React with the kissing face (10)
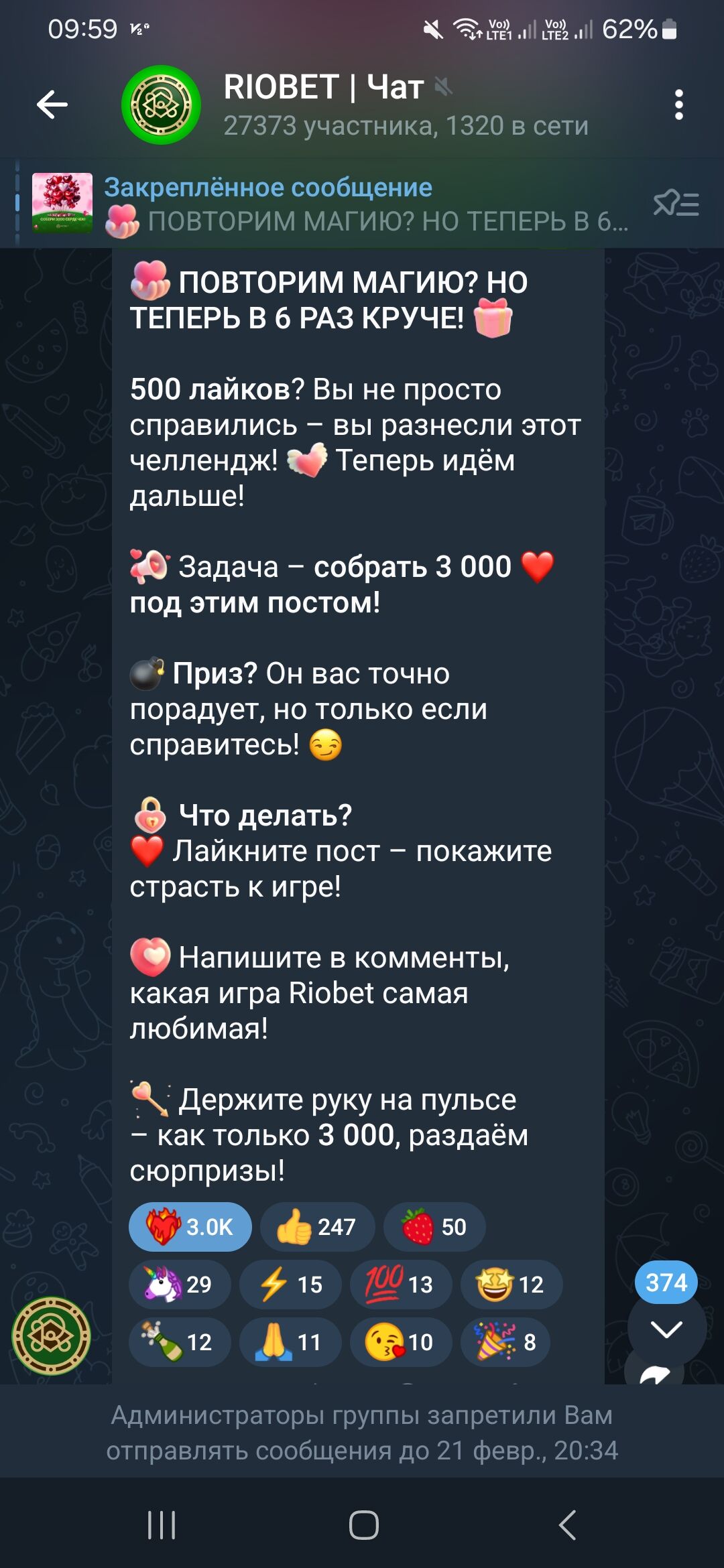Image resolution: width=724 pixels, height=1568 pixels. [x=401, y=1342]
